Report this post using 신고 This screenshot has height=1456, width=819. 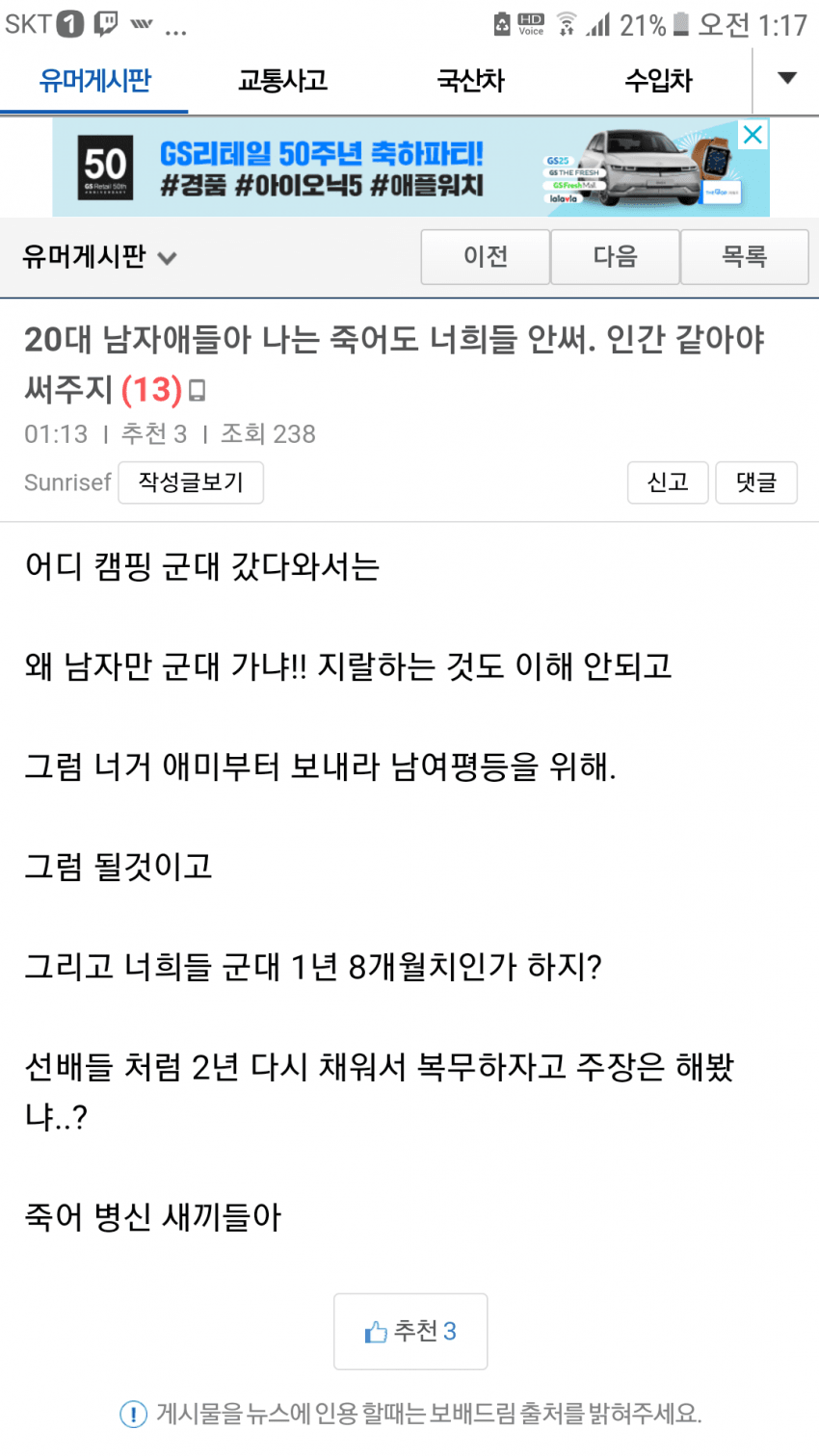pyautogui.click(x=668, y=482)
